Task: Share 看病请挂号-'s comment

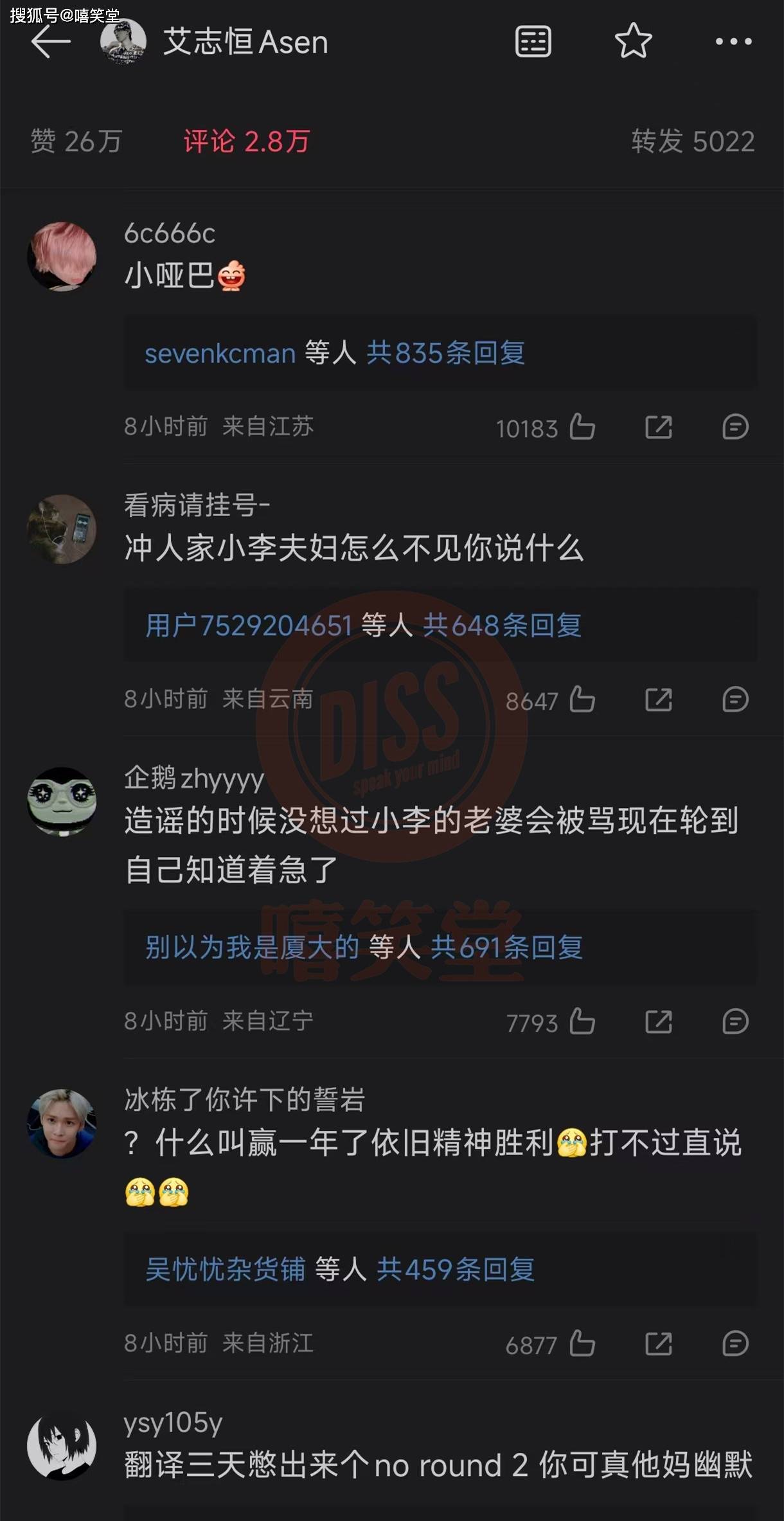Action: (x=659, y=699)
